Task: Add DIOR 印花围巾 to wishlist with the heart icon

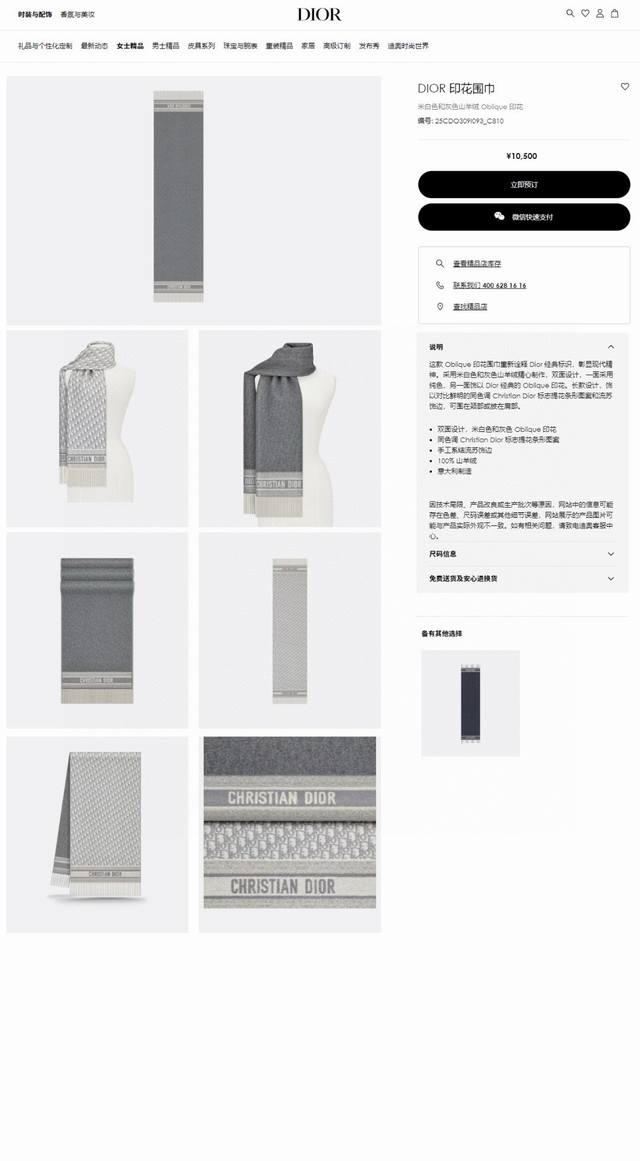Action: click(624, 87)
